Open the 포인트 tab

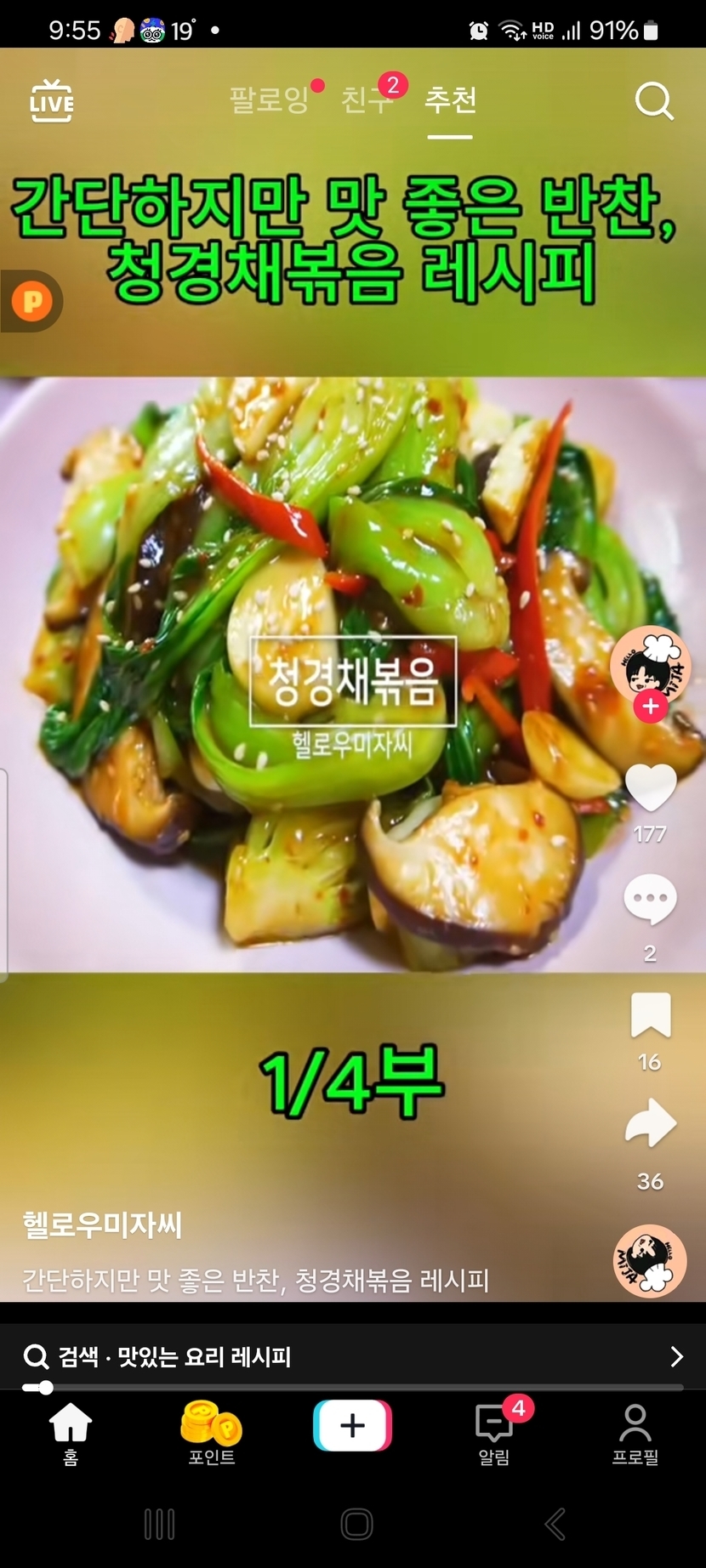[x=212, y=1434]
